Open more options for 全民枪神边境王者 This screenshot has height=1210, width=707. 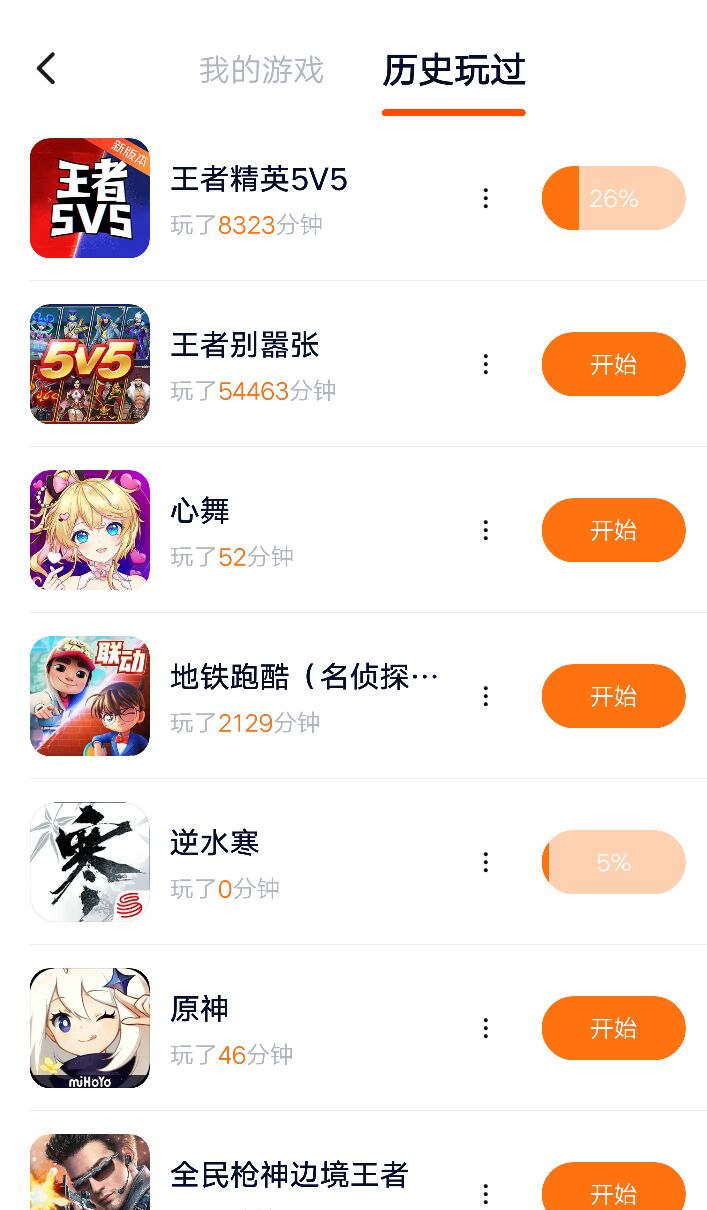click(x=486, y=1194)
